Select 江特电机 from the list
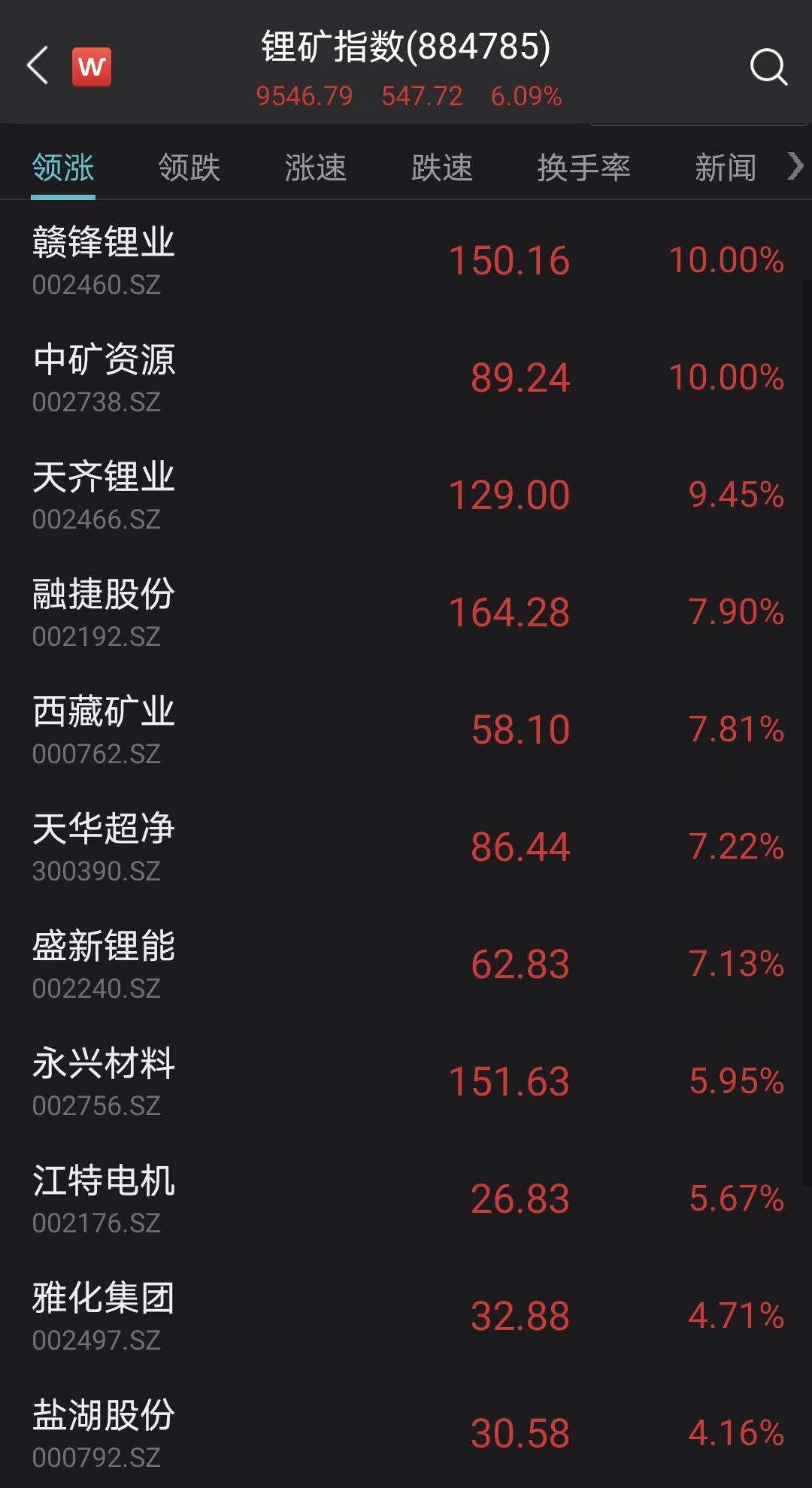 point(406,1199)
